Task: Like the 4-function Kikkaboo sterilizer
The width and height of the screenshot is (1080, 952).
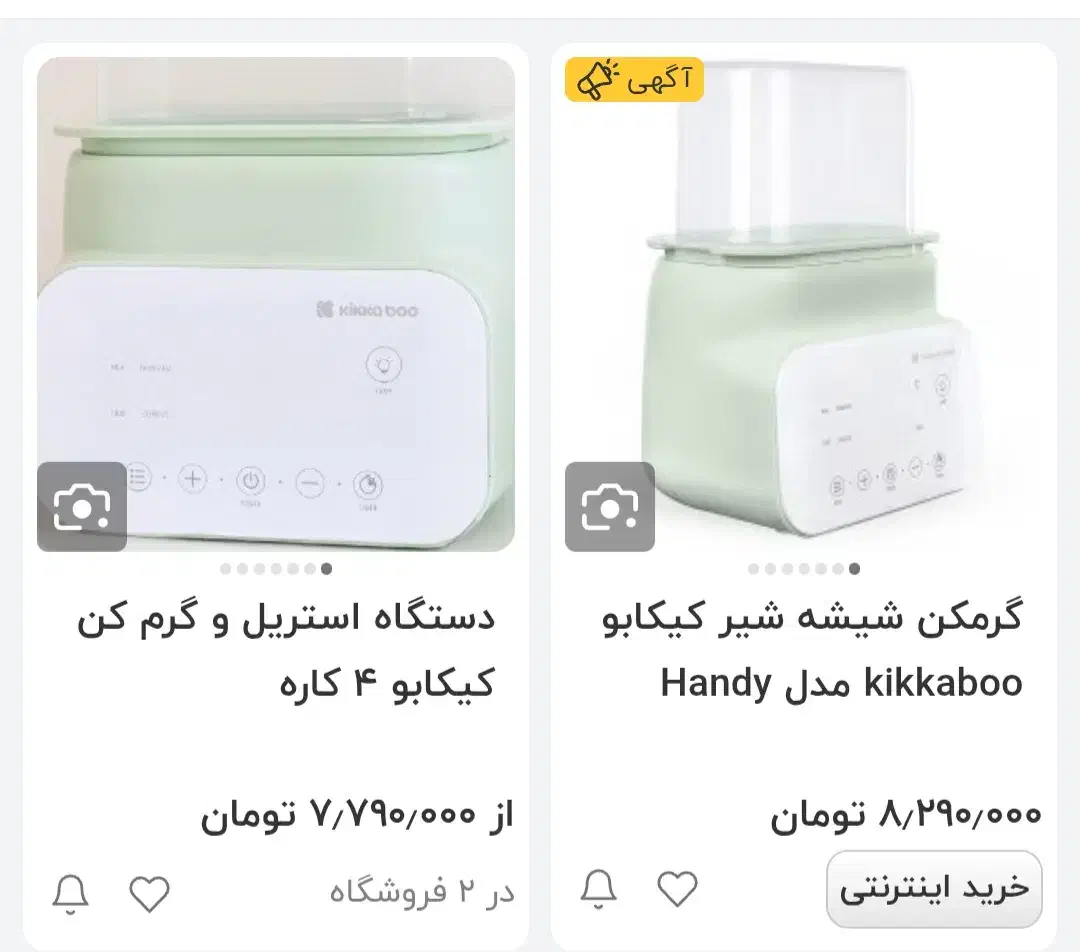Action: coord(150,893)
